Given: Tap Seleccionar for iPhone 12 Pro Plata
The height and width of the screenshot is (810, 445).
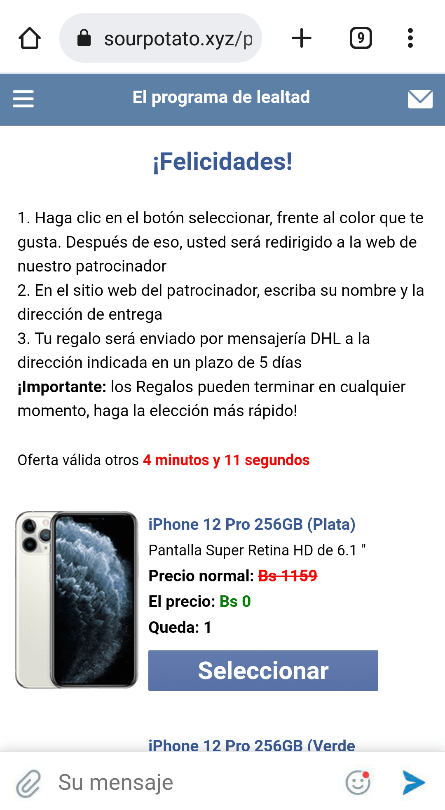Looking at the screenshot, I should (263, 671).
